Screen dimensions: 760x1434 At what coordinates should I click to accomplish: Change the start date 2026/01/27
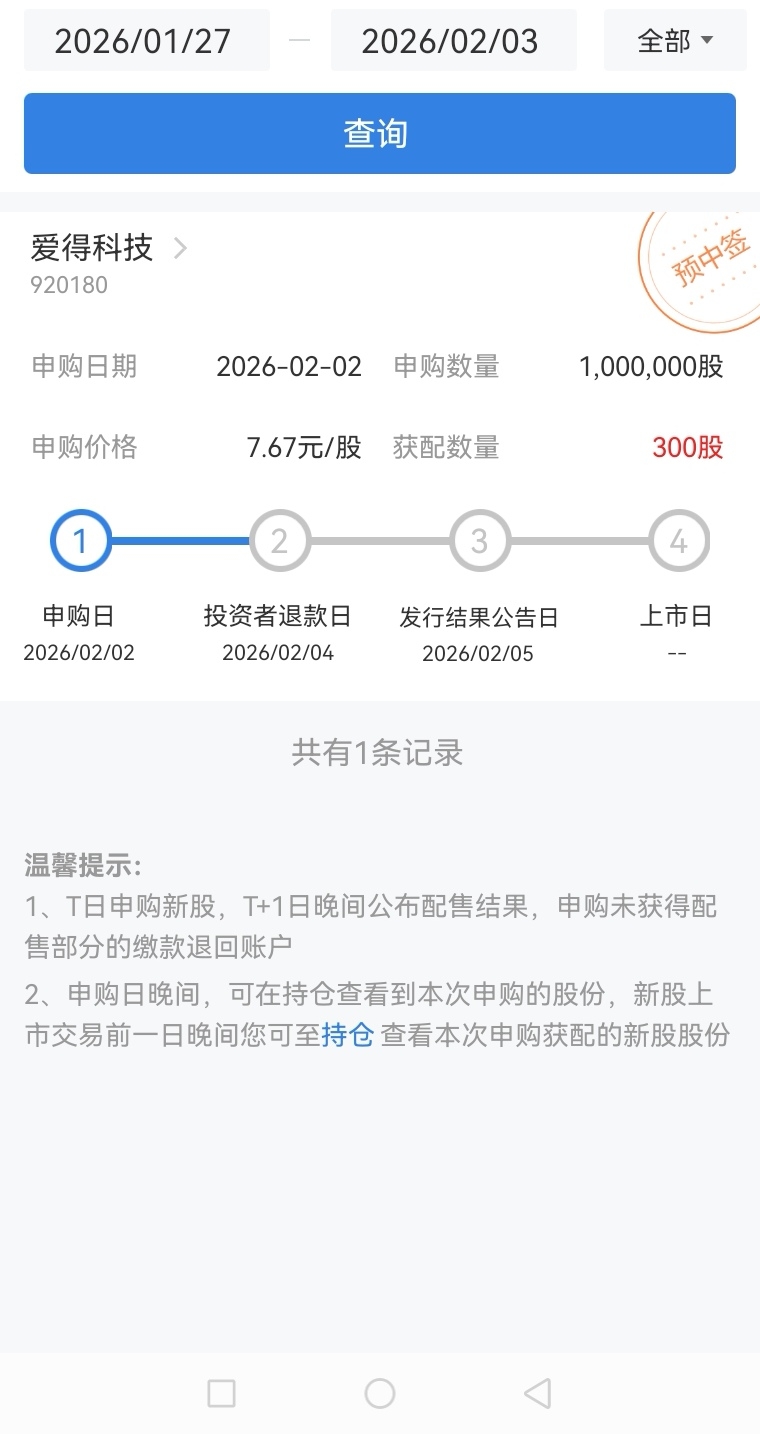(146, 41)
